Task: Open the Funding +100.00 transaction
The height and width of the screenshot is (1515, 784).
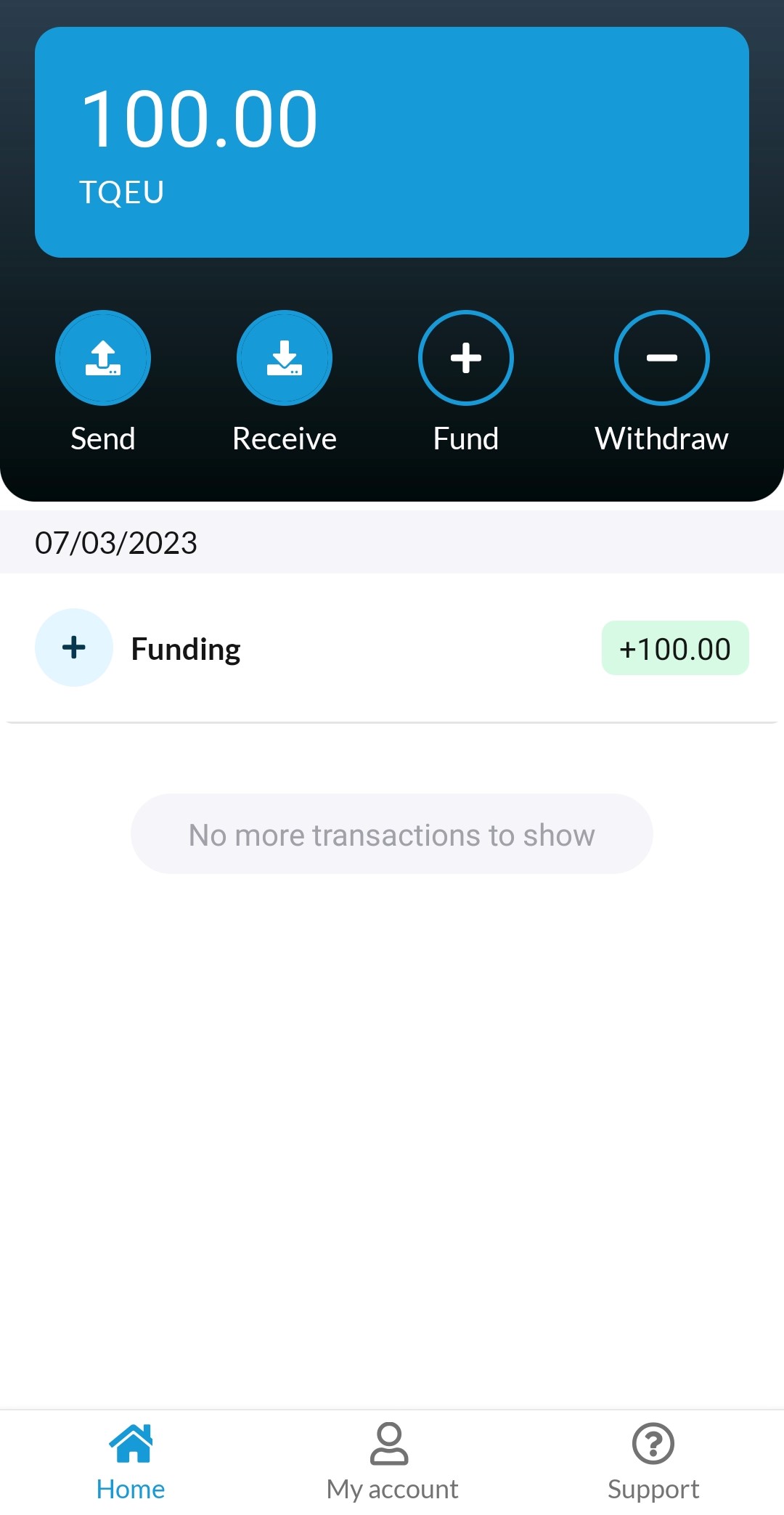Action: pos(392,648)
